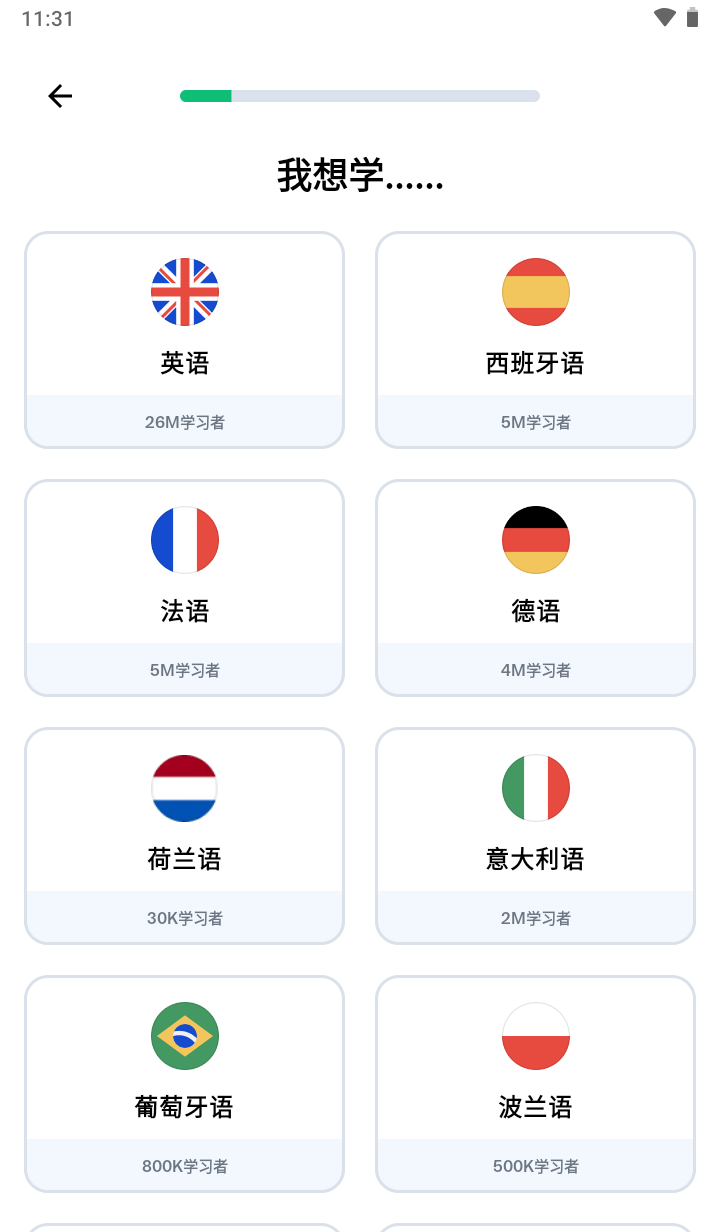The width and height of the screenshot is (720, 1232).
Task: Choose the 意大利语 card
Action: point(535,836)
